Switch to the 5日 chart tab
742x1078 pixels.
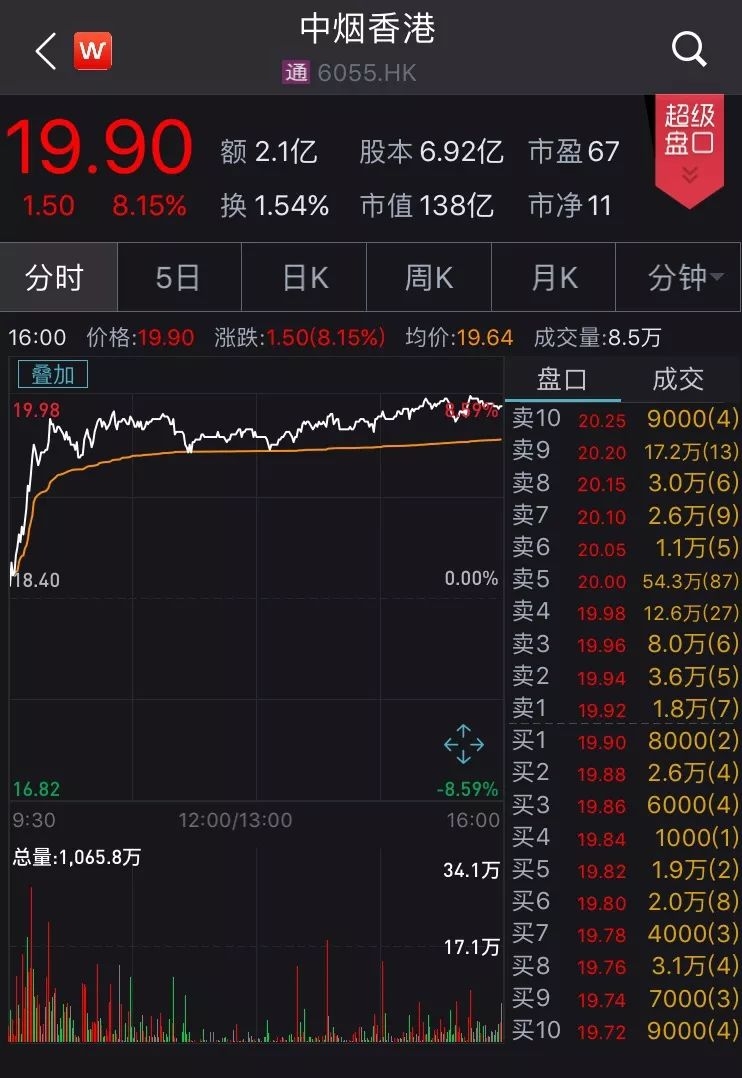click(x=178, y=278)
